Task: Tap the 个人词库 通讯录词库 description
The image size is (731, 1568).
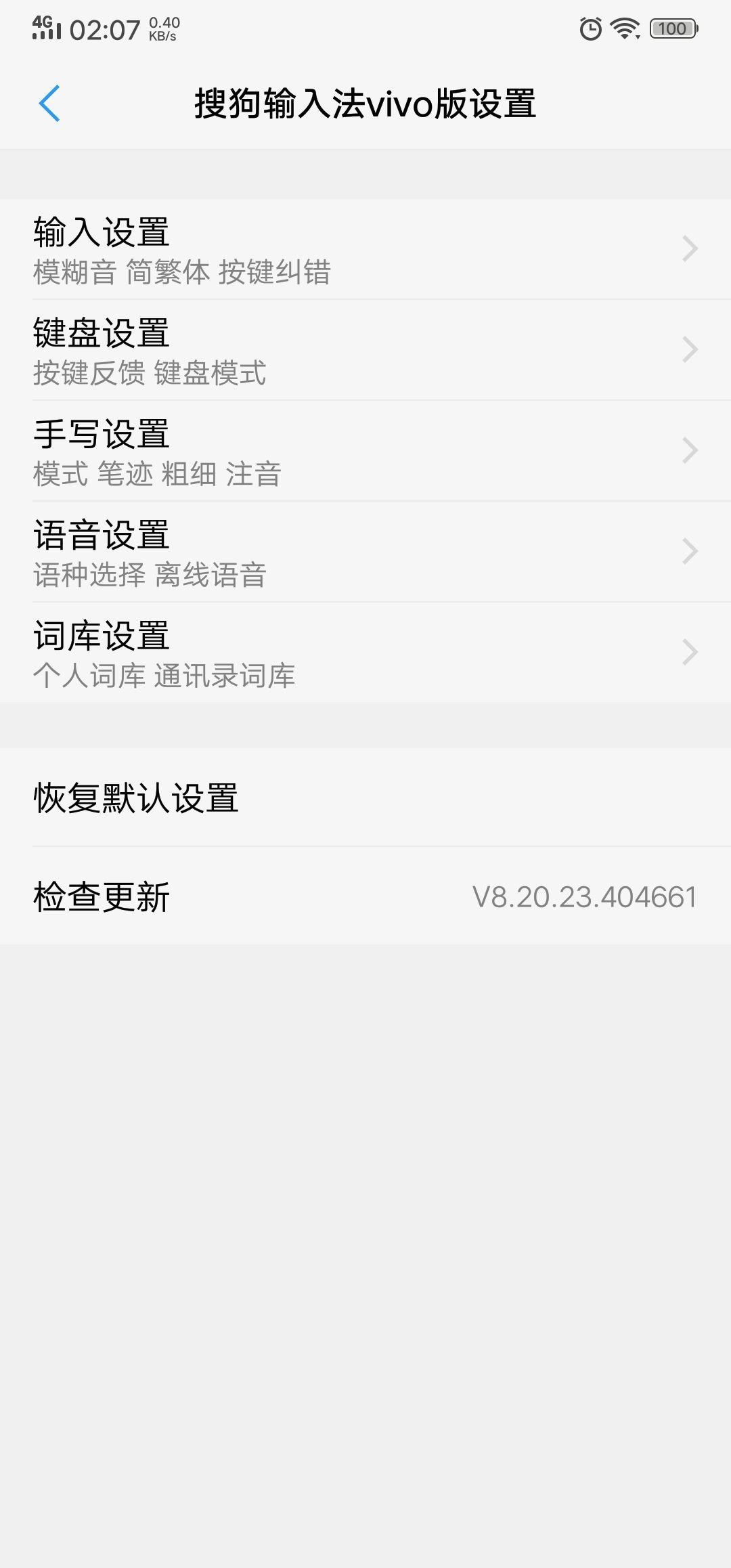Action: (x=164, y=677)
